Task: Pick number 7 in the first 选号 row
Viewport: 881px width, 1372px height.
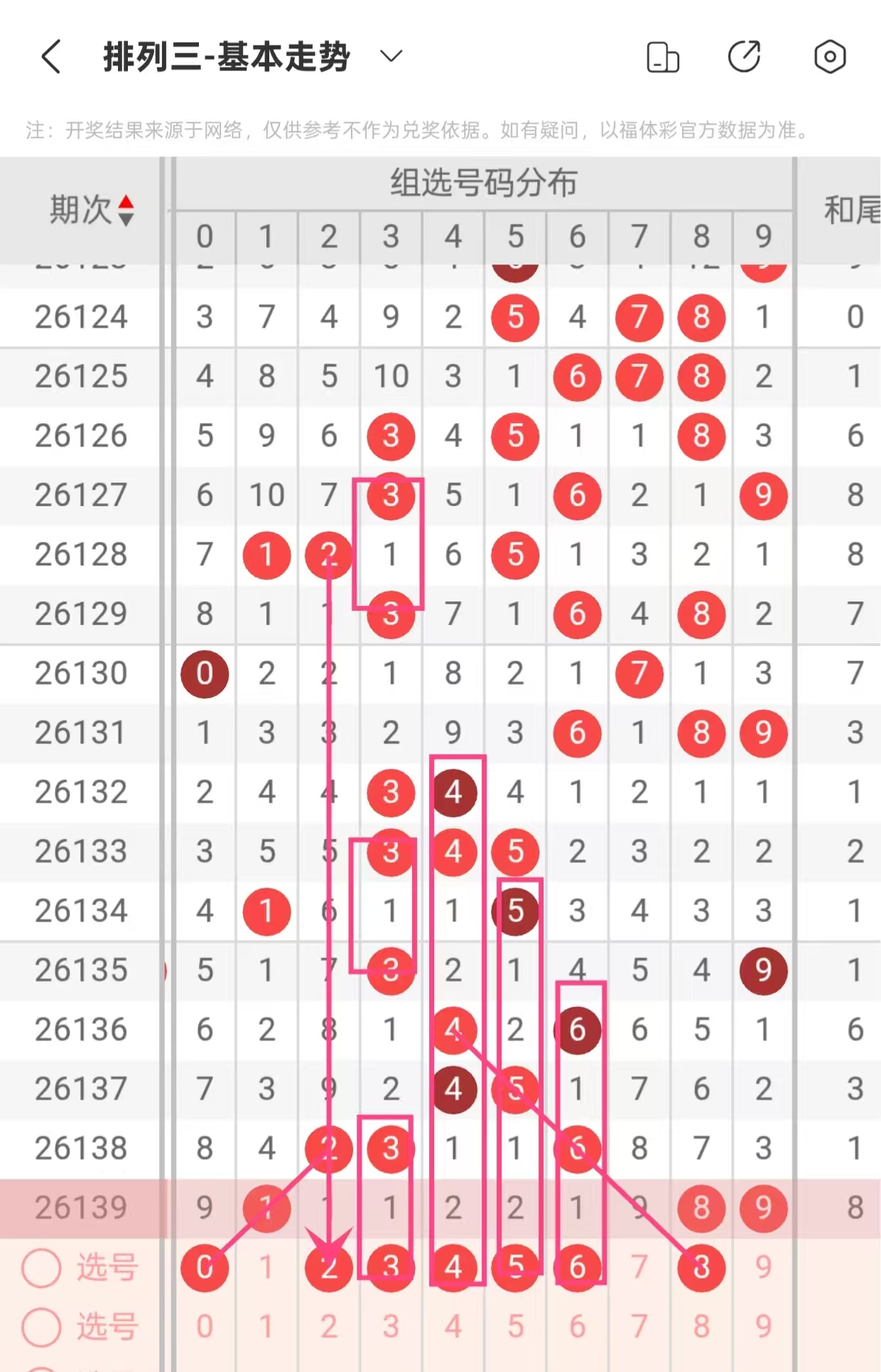Action: pos(639,1267)
